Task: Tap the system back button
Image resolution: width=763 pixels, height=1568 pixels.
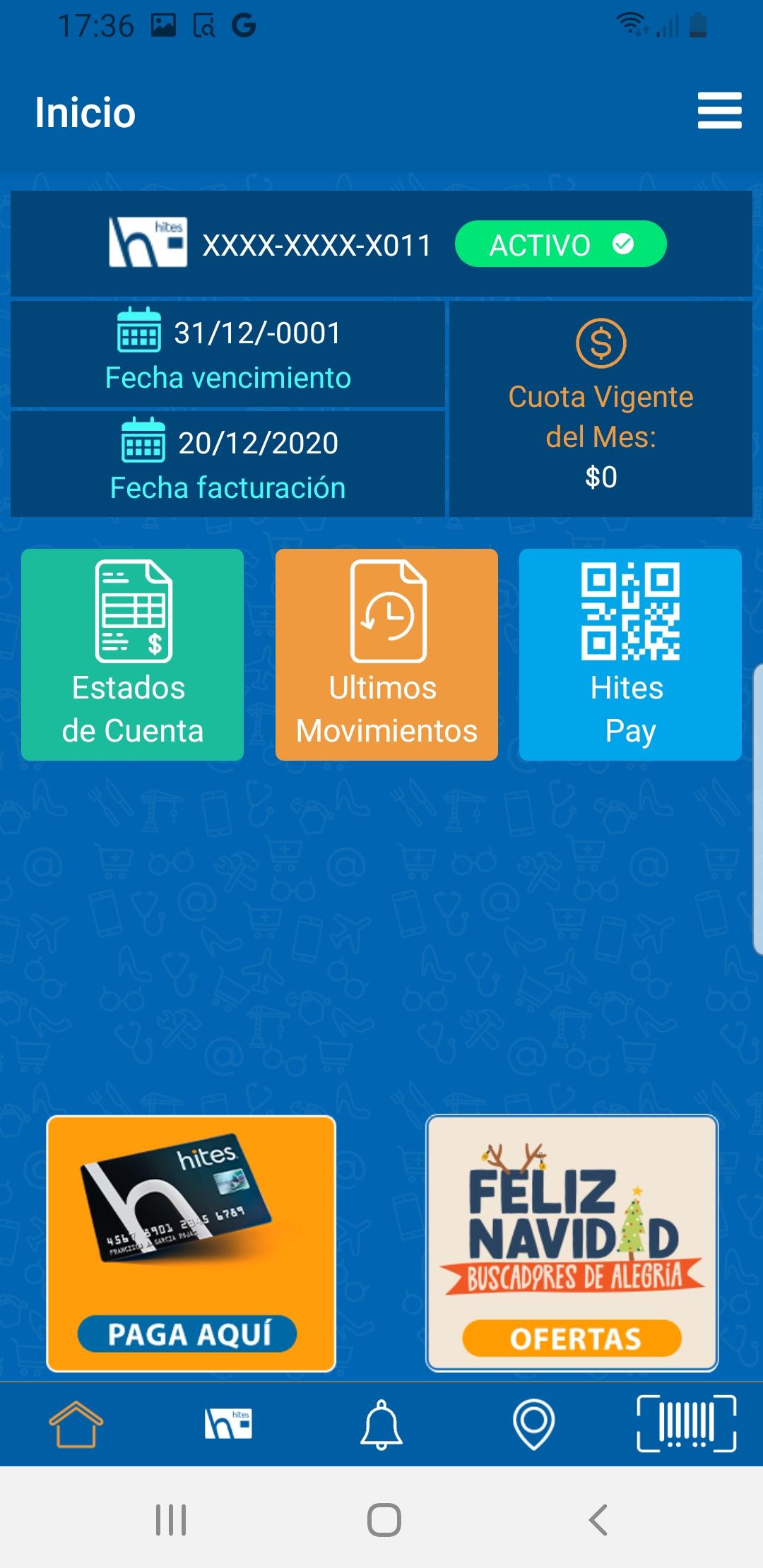Action: 598,1520
